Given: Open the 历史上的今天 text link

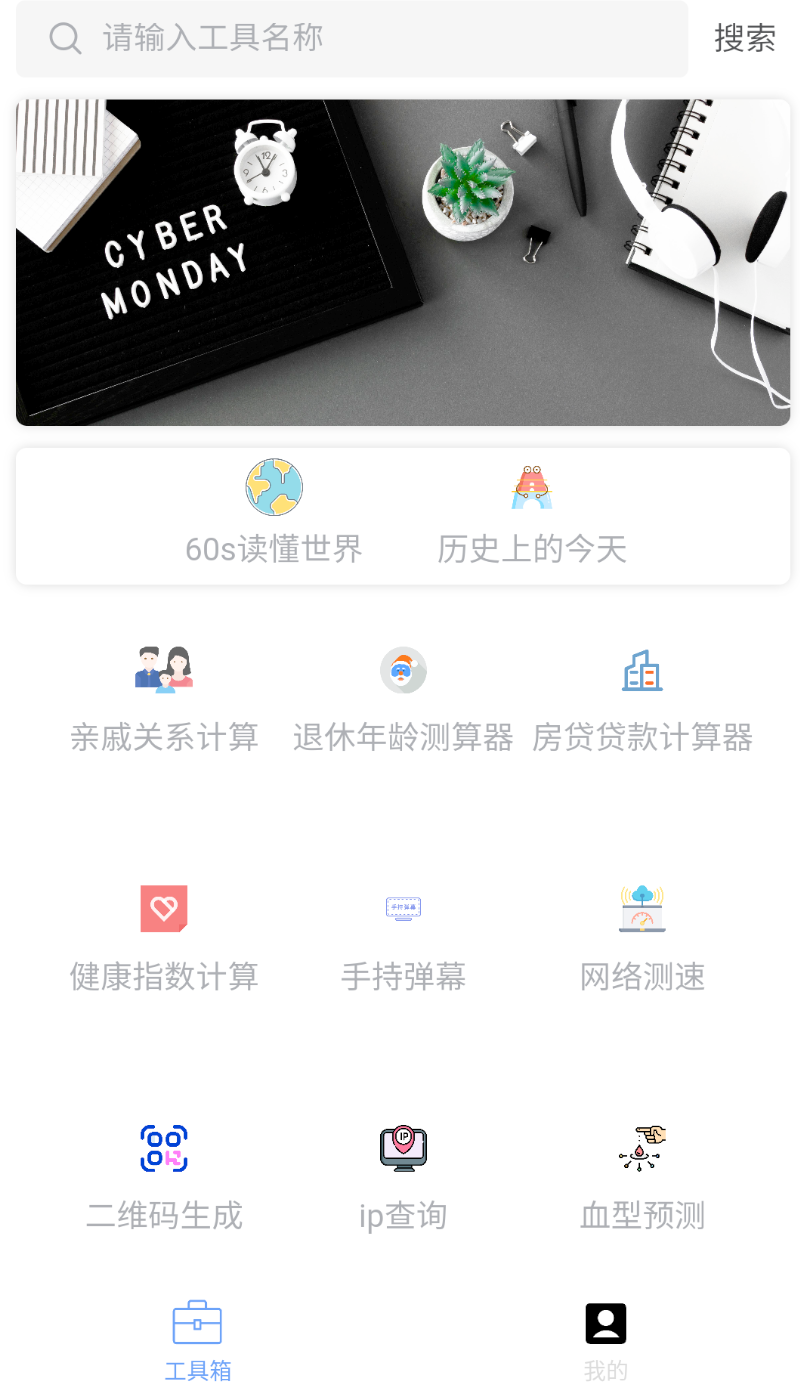Looking at the screenshot, I should [x=531, y=549].
